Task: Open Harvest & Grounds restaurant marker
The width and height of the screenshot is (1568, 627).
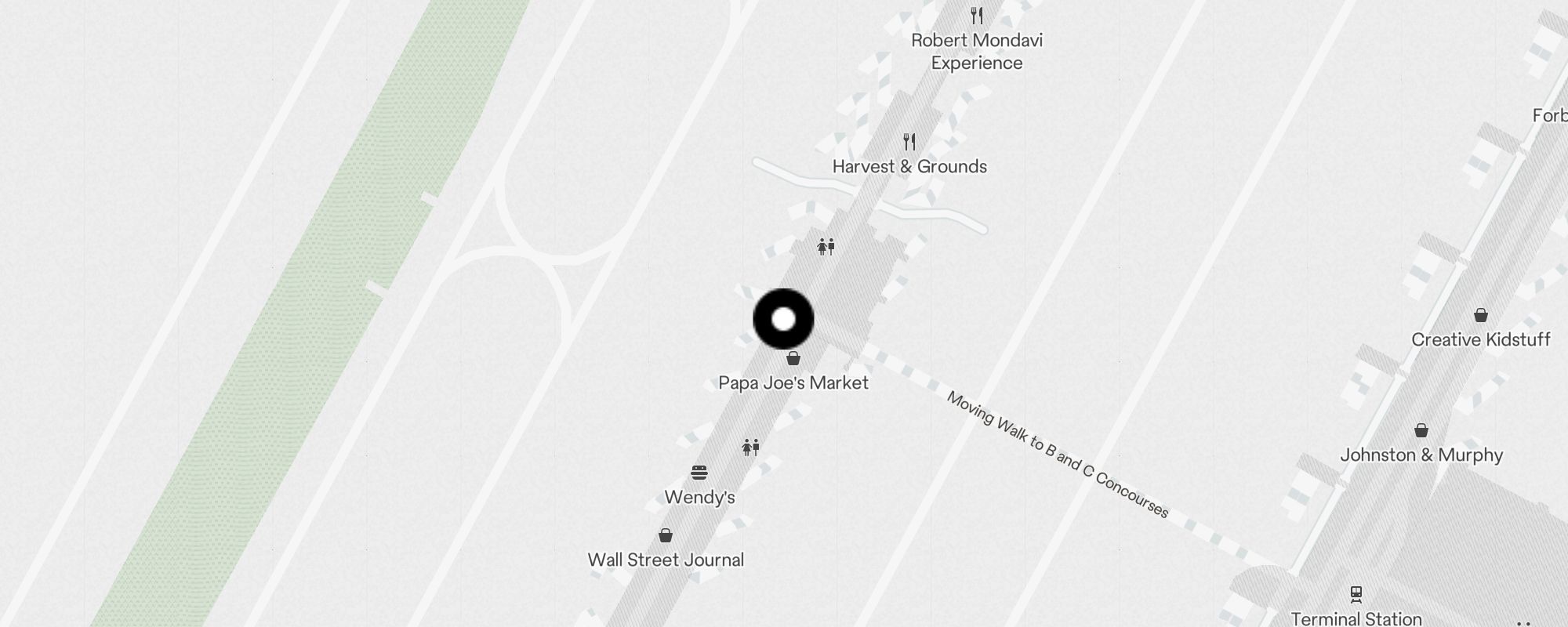Action: click(x=909, y=142)
